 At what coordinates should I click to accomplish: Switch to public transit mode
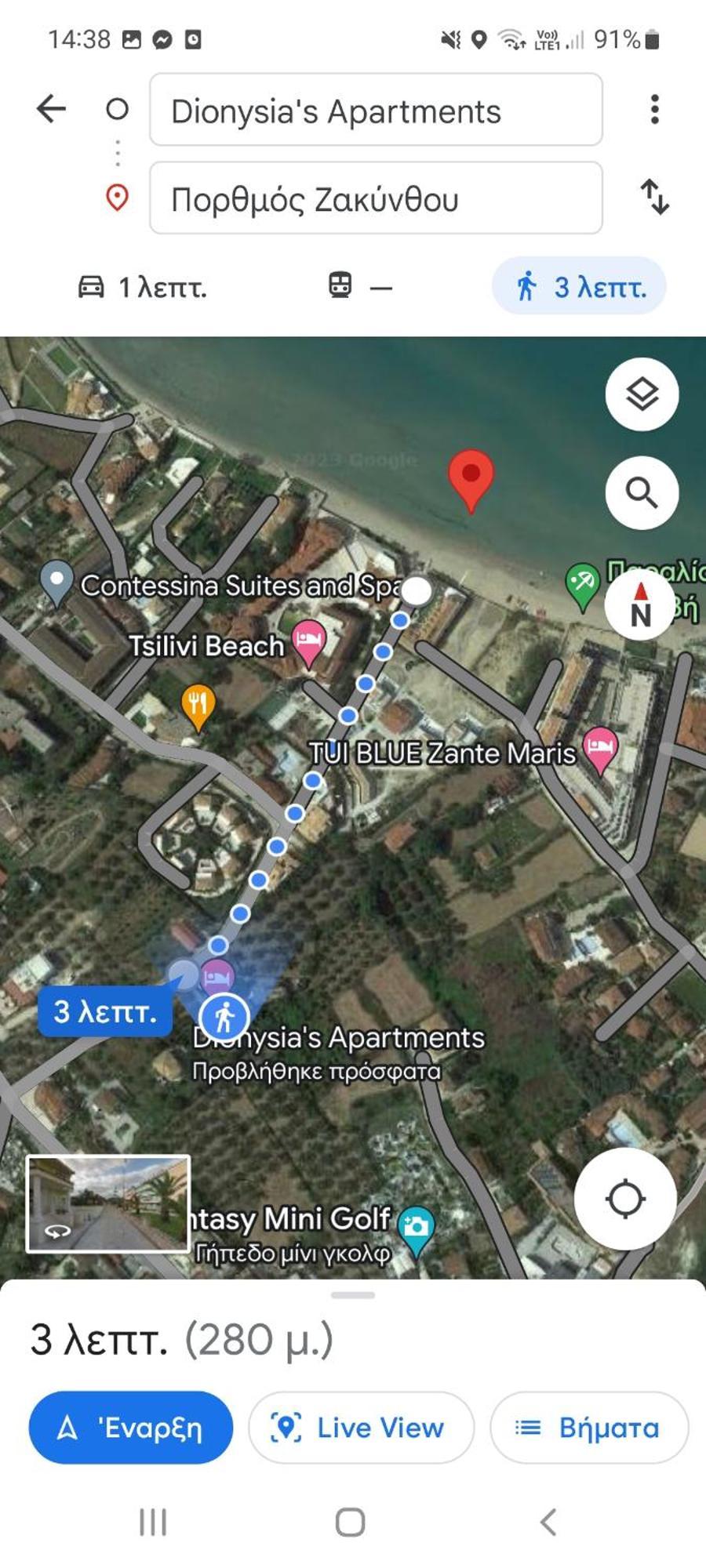359,286
